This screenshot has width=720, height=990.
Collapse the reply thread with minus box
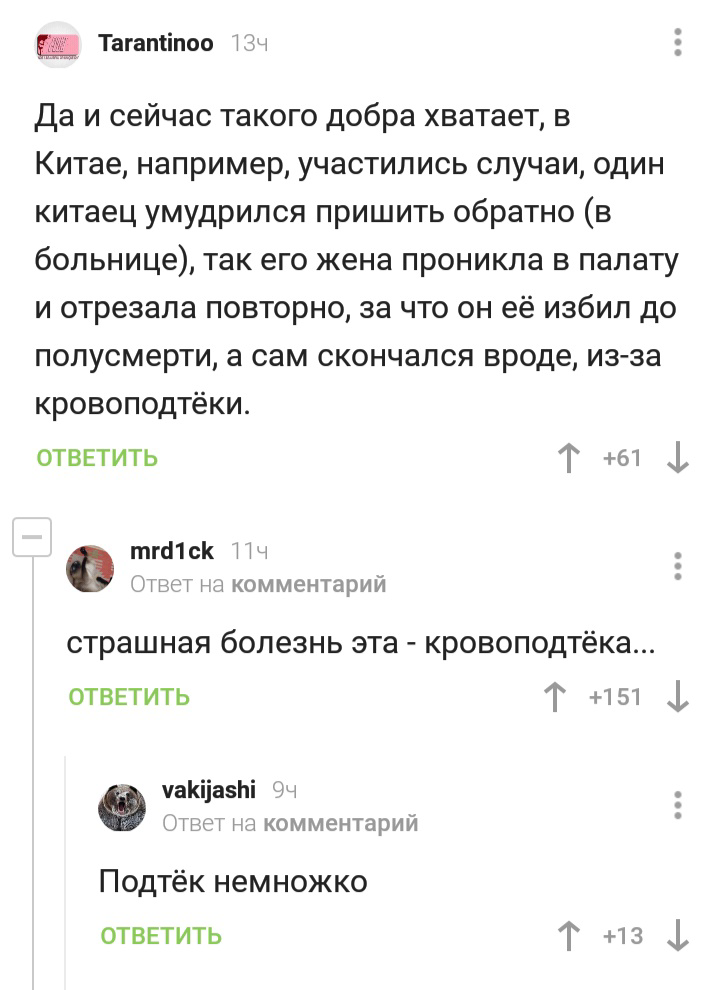[x=33, y=537]
